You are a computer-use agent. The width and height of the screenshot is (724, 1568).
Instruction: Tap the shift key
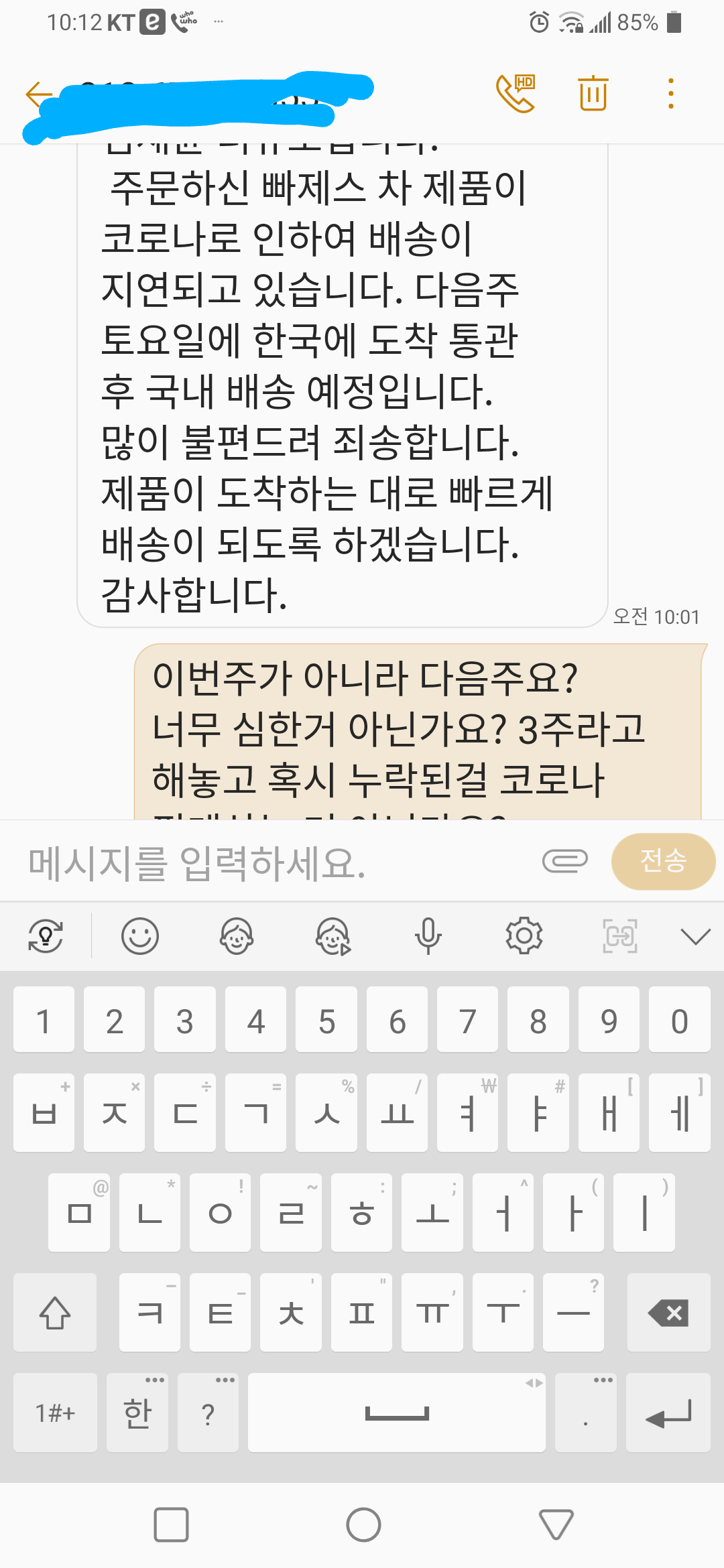pyautogui.click(x=55, y=1313)
